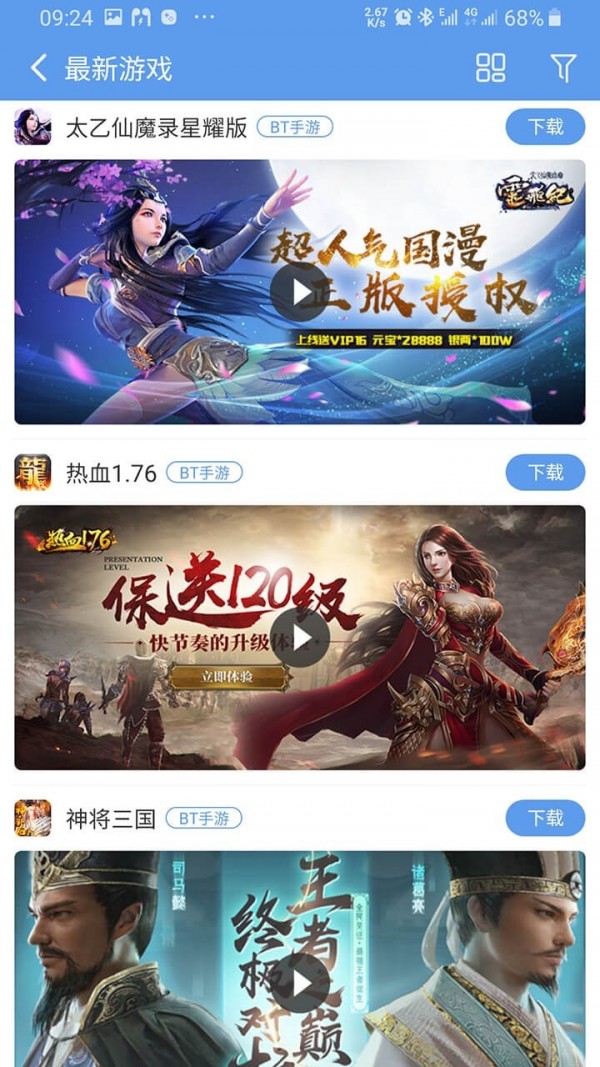Download 太乙仙魔录星耀版

coord(545,127)
